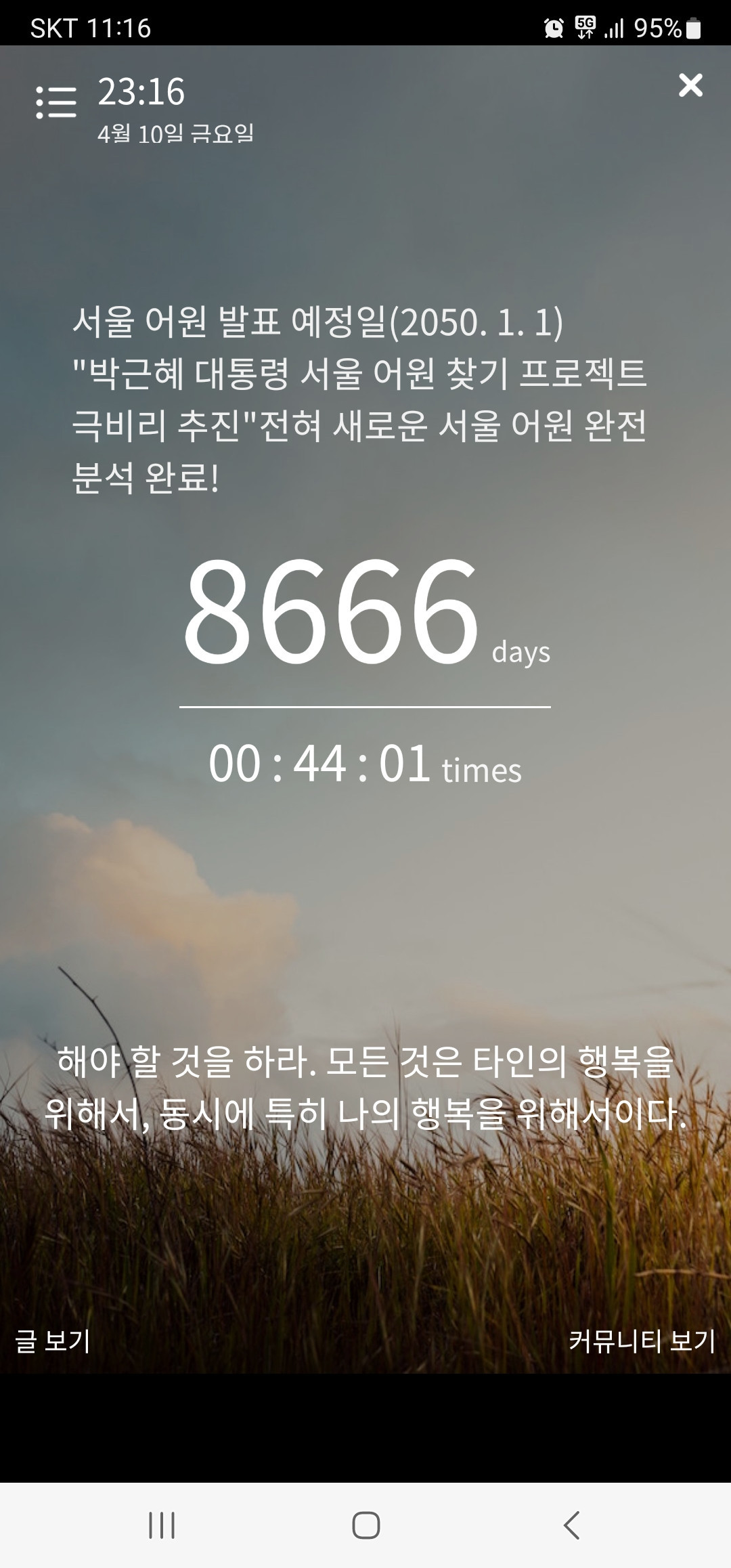The height and width of the screenshot is (1568, 731).
Task: Open 커뮤니티 보기 community view
Action: pyautogui.click(x=642, y=1340)
